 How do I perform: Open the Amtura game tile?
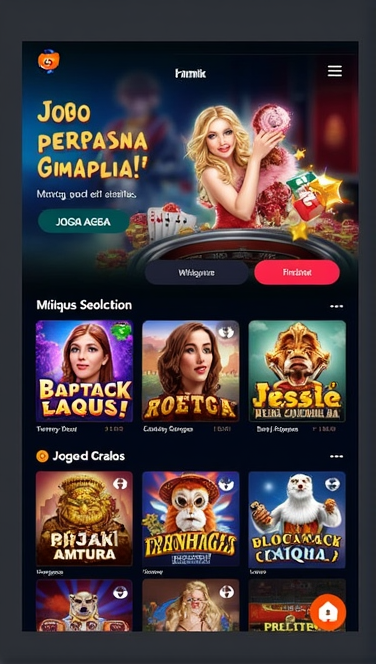pos(84,518)
